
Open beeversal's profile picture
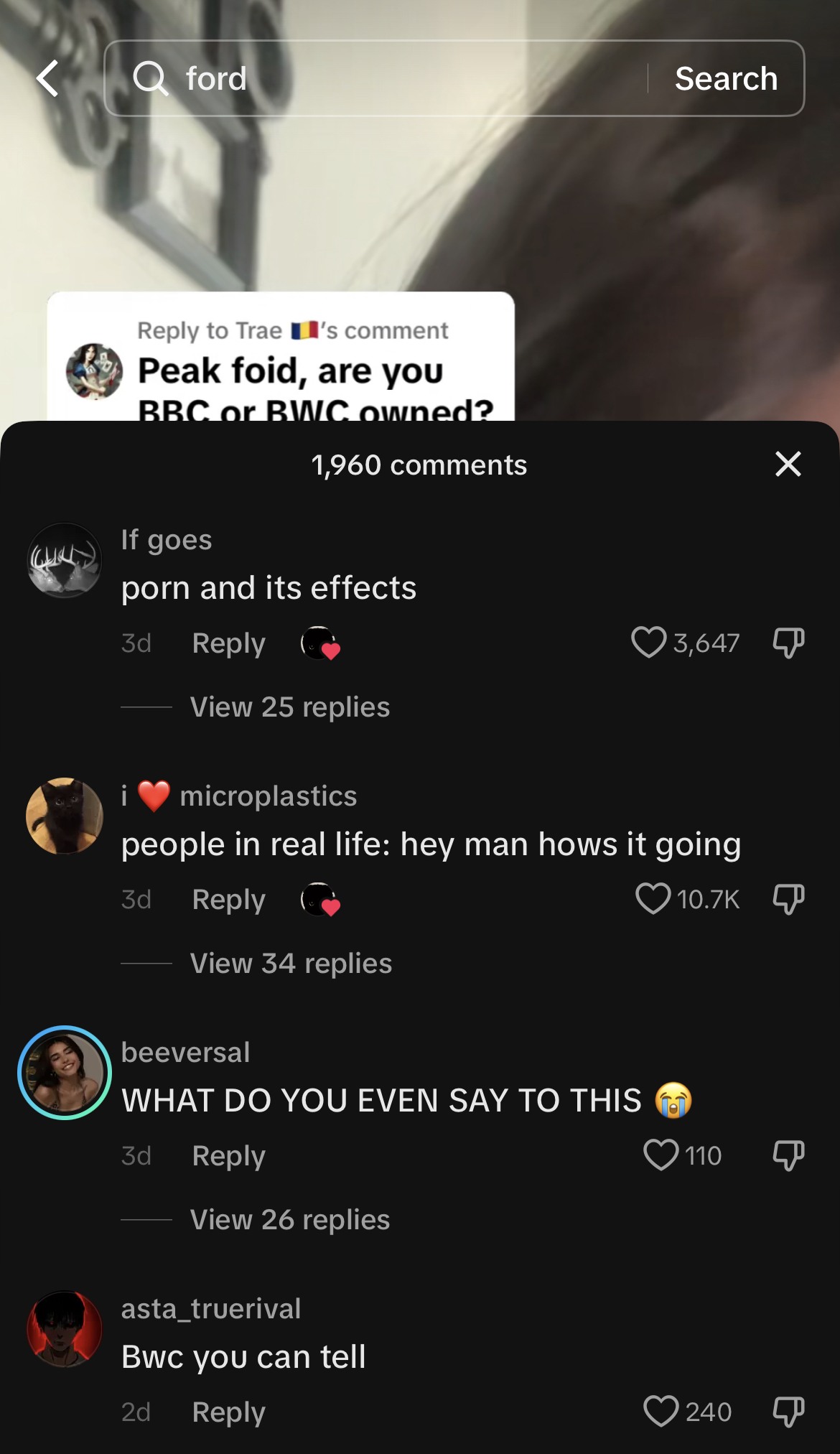[x=65, y=1073]
